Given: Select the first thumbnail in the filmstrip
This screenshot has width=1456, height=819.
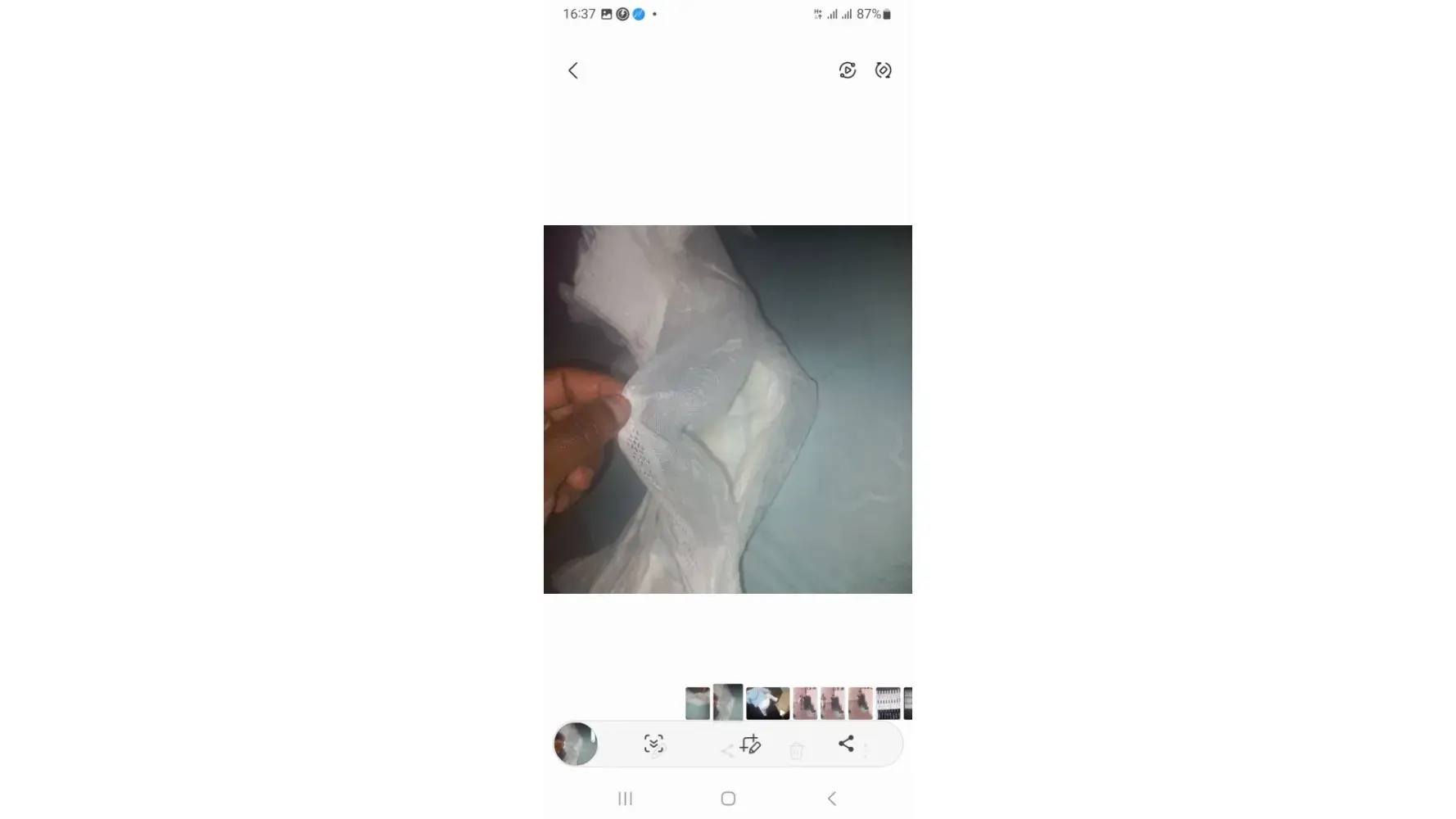Looking at the screenshot, I should pyautogui.click(x=697, y=704).
